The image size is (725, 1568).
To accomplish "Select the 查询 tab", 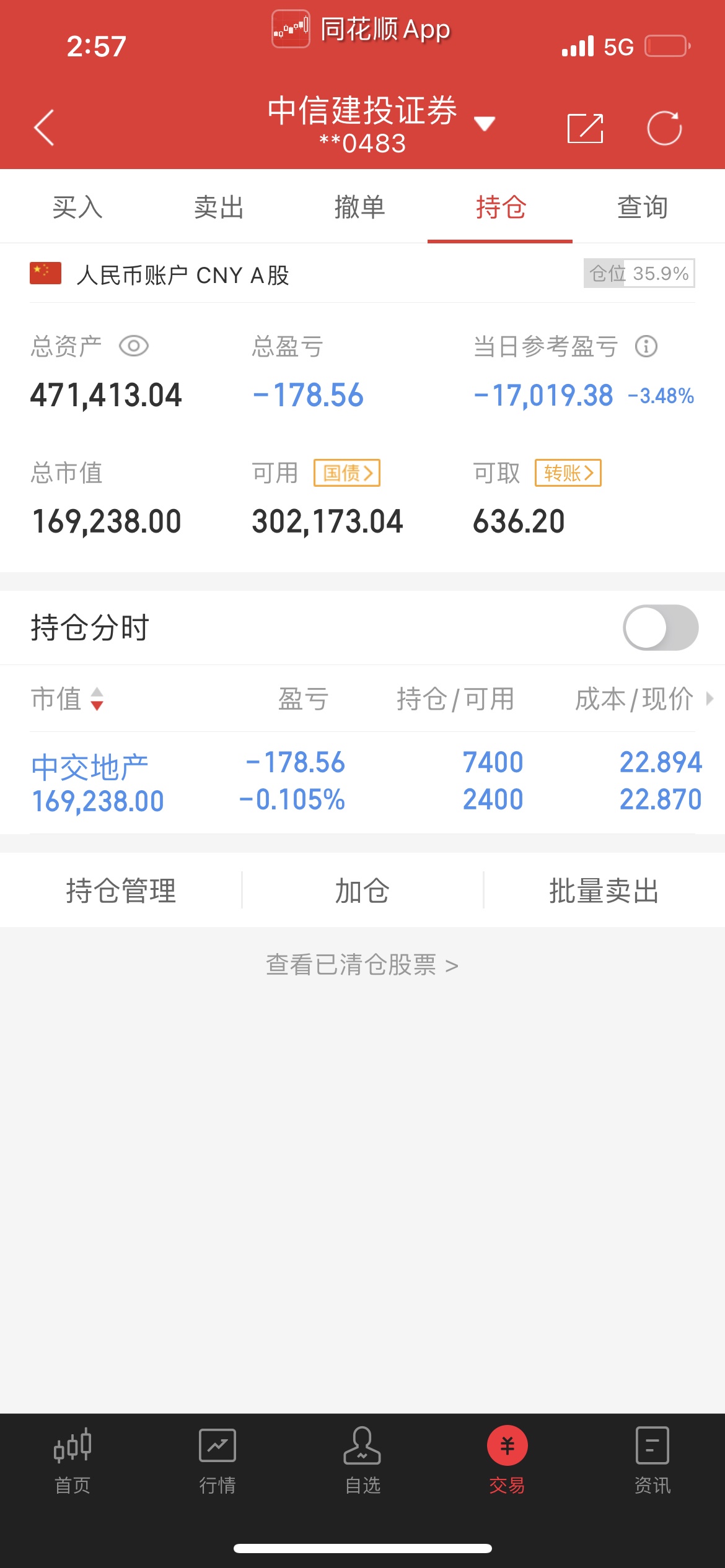I will [643, 207].
